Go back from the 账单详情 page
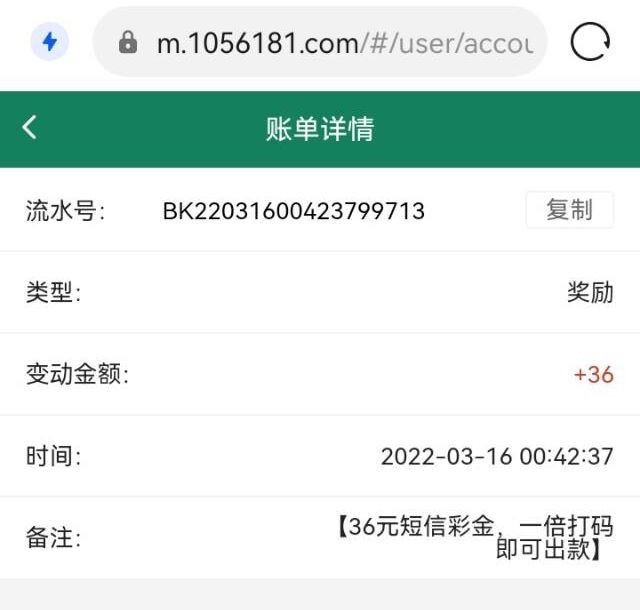This screenshot has height=610, width=640. pyautogui.click(x=30, y=127)
